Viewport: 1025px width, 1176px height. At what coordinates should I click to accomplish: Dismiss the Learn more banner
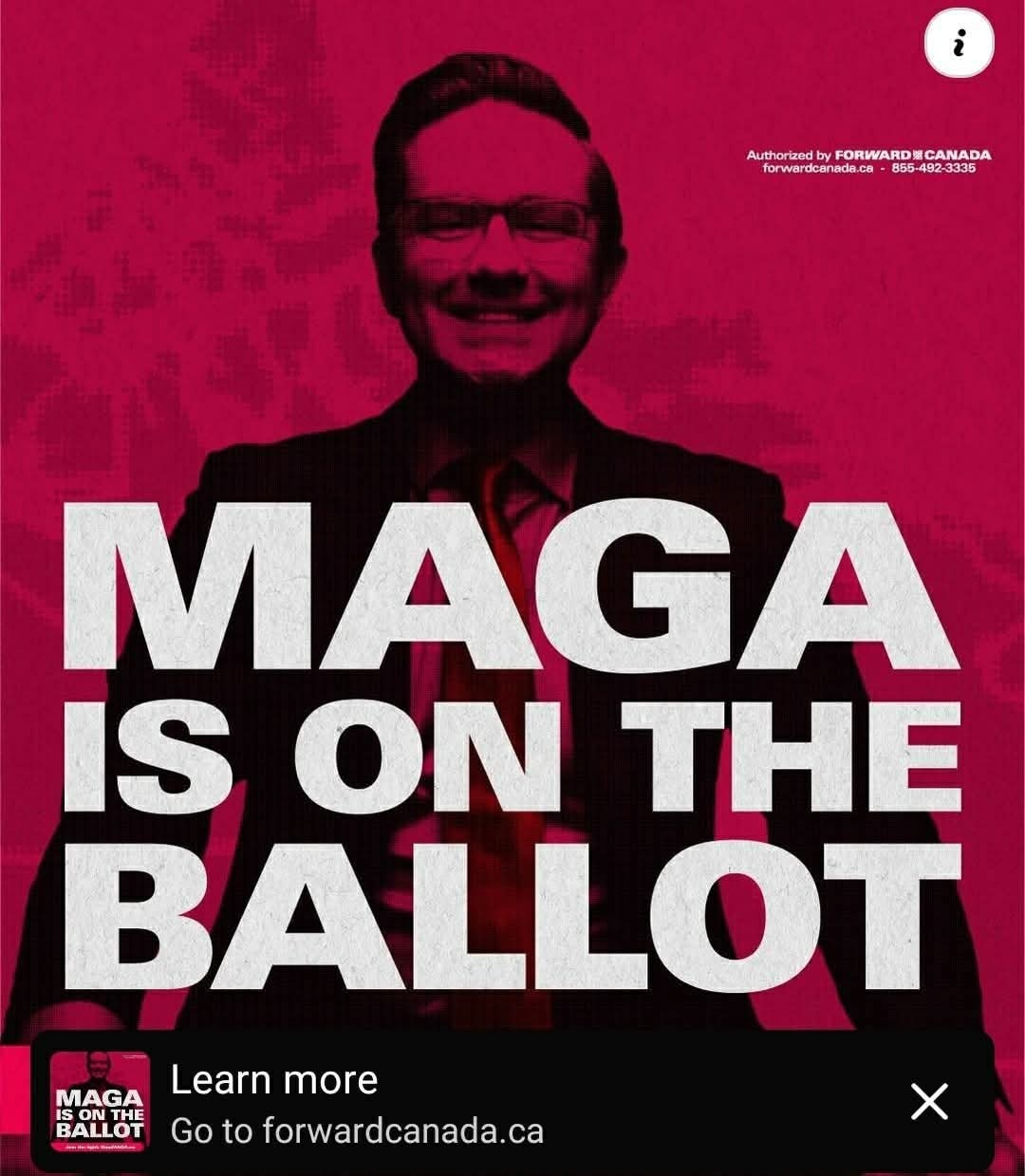click(929, 1102)
